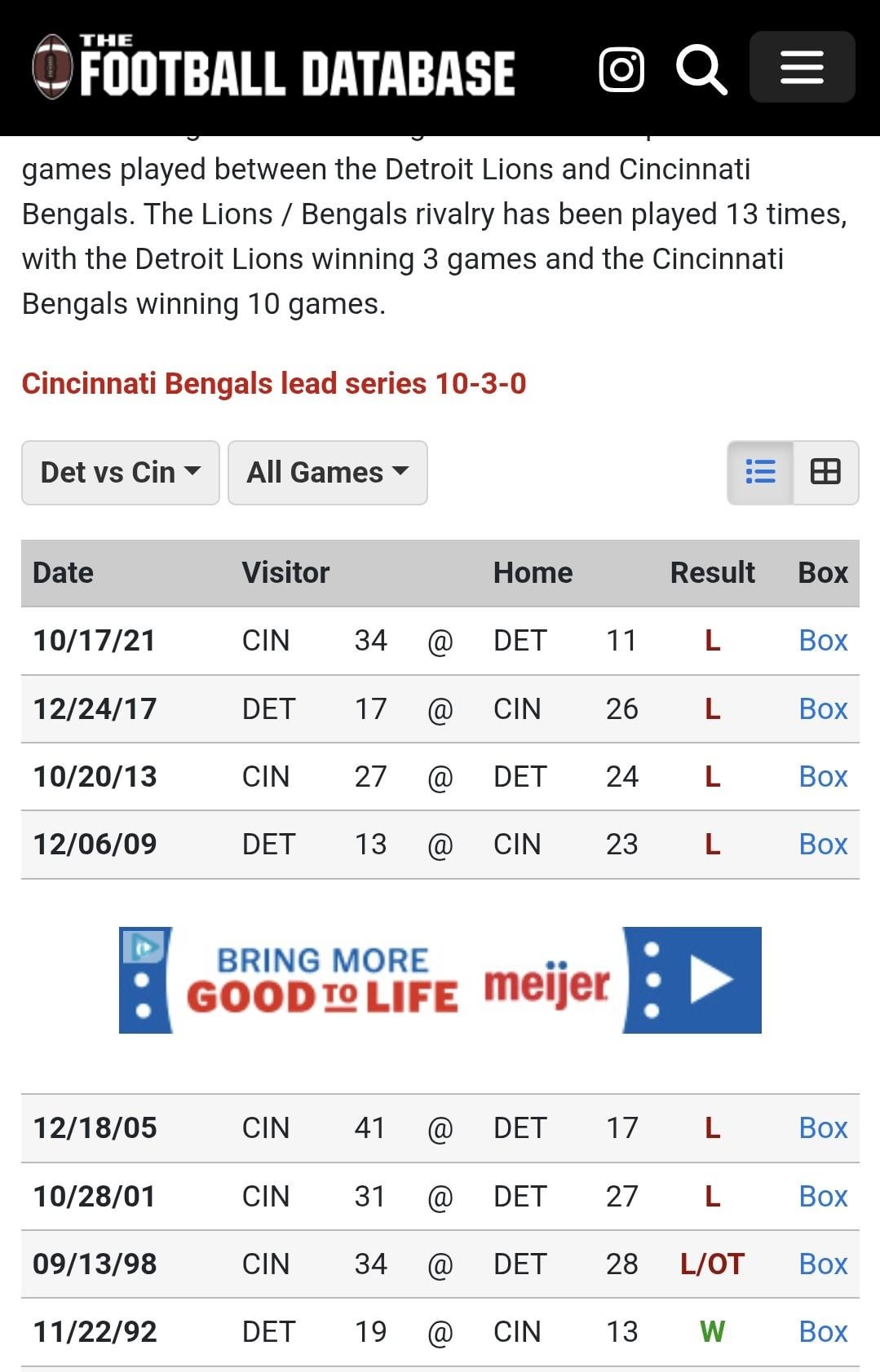Expand the All Games filter dropdown
Image resolution: width=880 pixels, height=1372 pixels.
tap(328, 473)
